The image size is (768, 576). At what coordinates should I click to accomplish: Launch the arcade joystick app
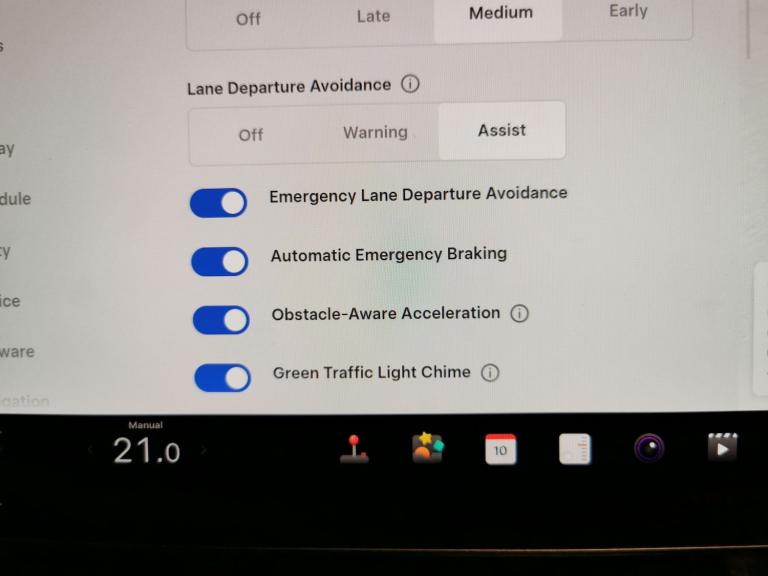[x=353, y=449]
